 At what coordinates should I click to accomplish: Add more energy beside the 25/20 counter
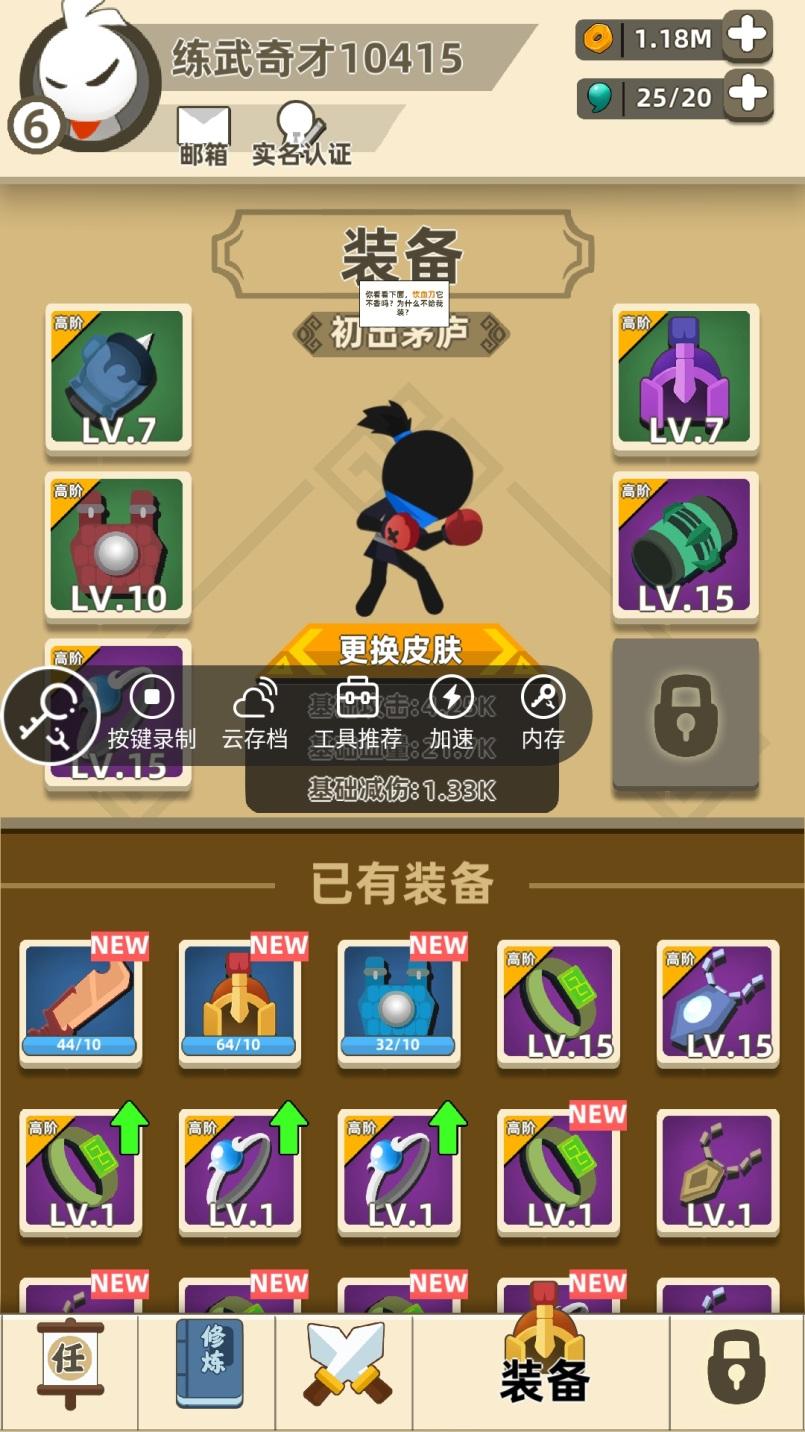click(747, 96)
